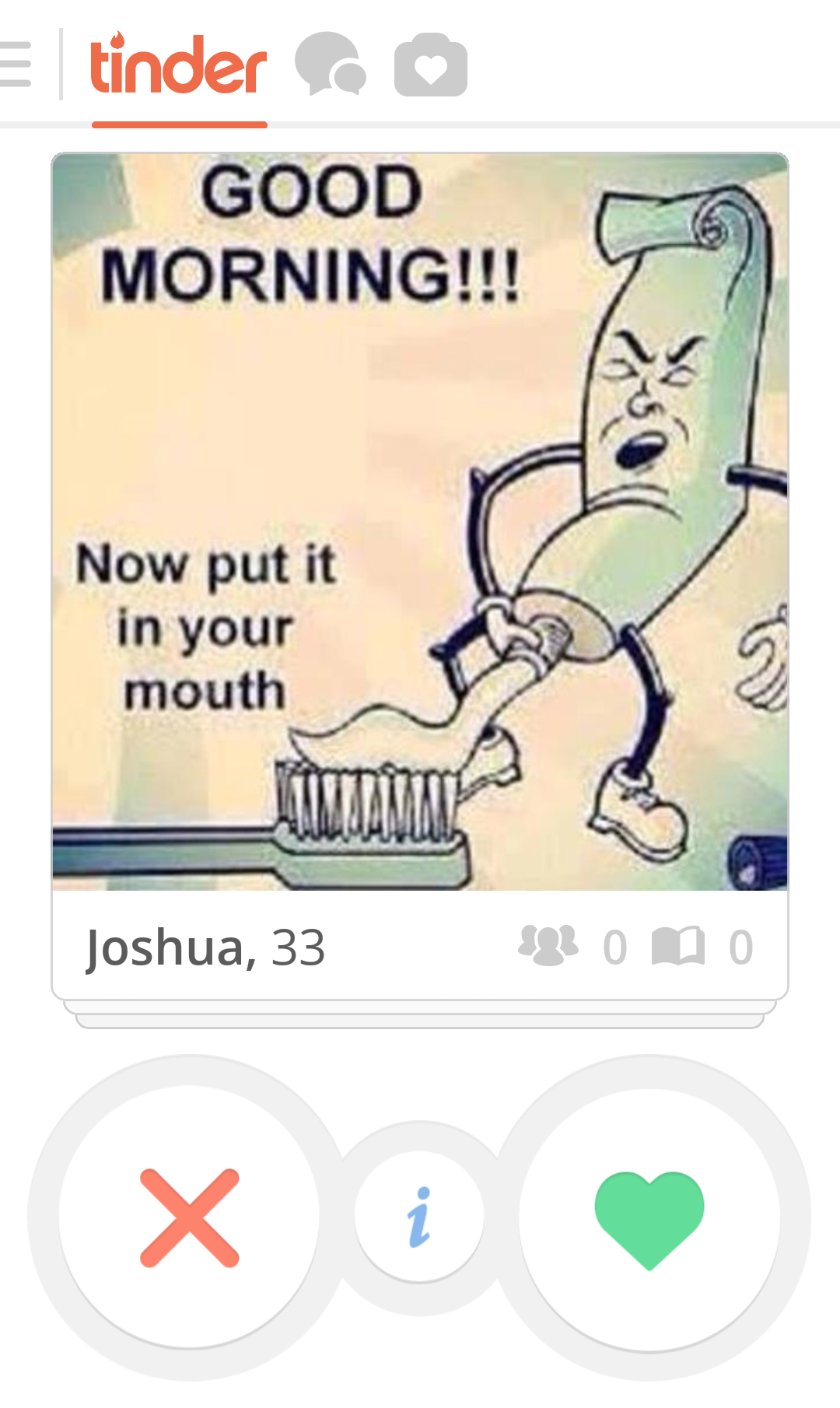Open Joshua's profile card
840x1408 pixels.
pyautogui.click(x=420, y=521)
